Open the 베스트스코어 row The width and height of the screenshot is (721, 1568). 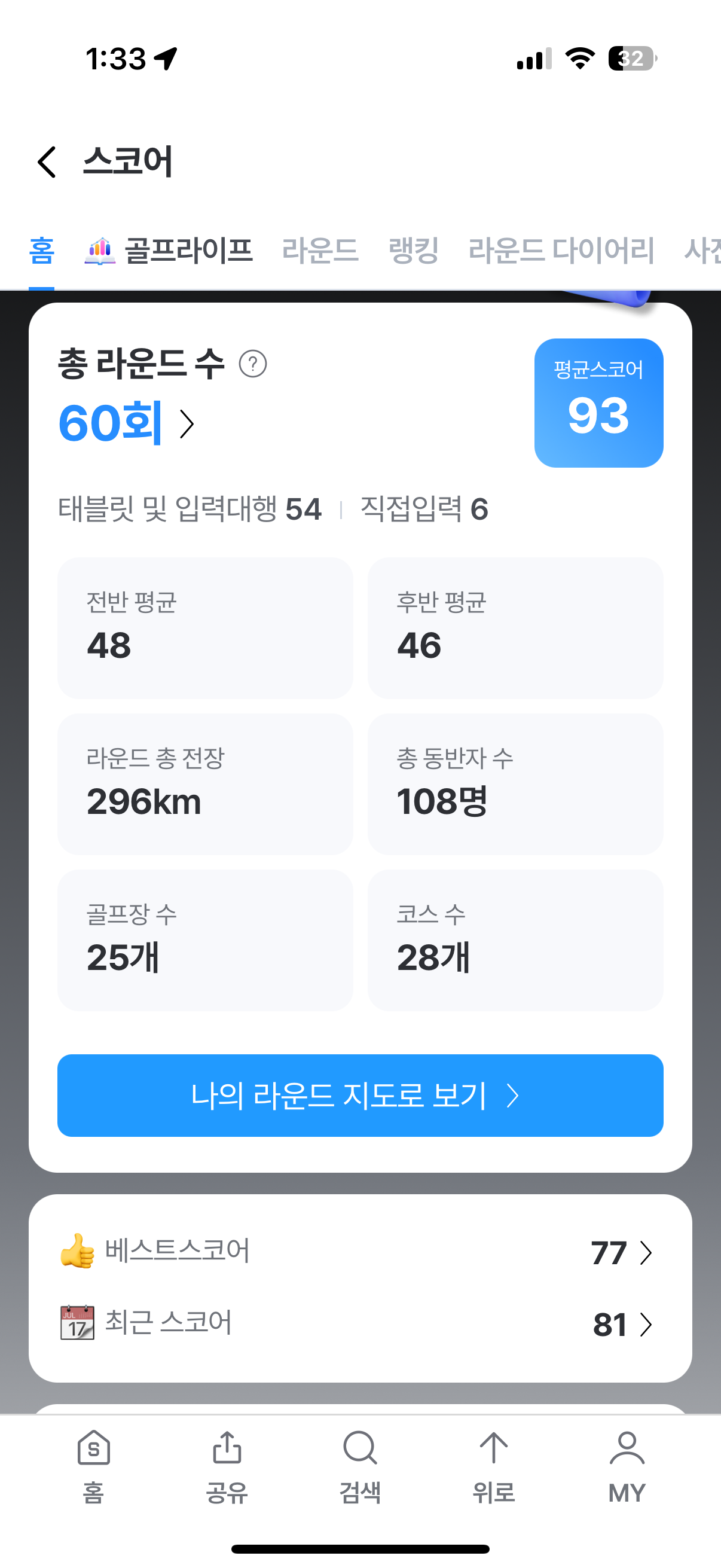tap(360, 1252)
